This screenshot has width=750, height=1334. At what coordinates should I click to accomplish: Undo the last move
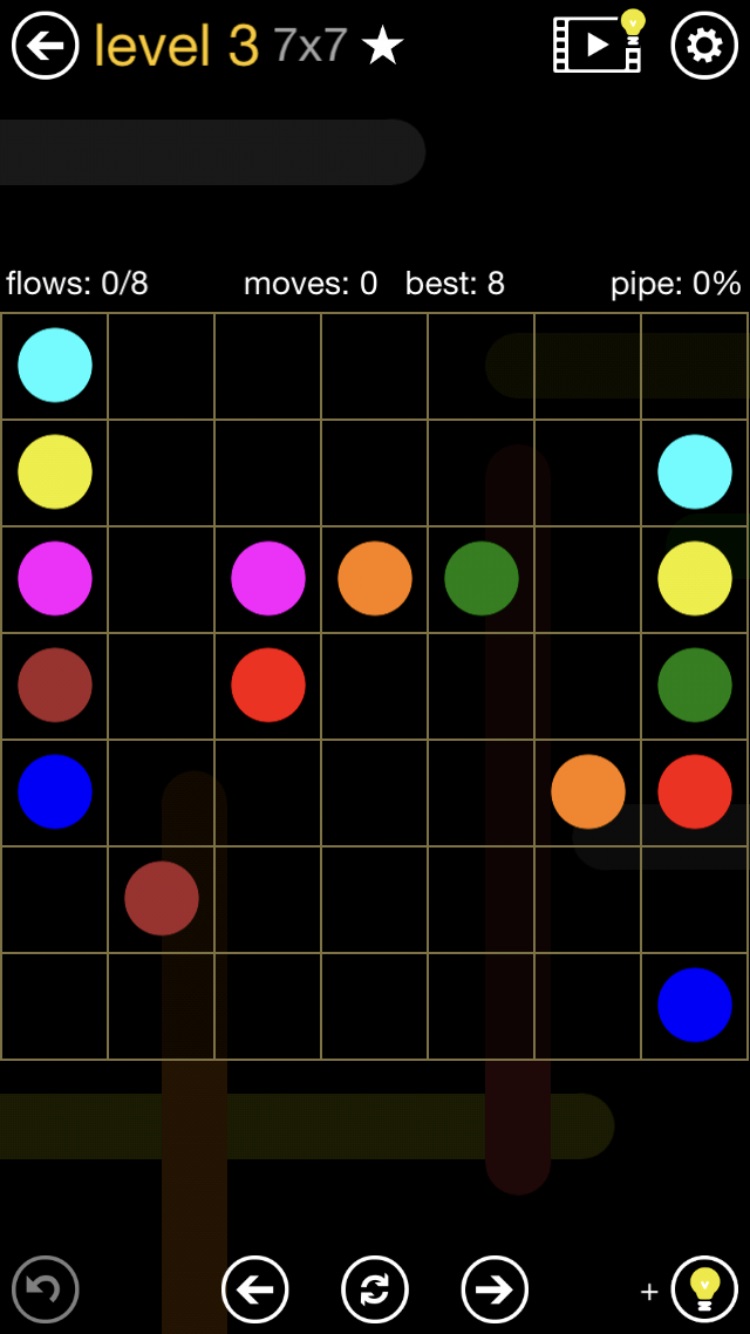tap(45, 1289)
